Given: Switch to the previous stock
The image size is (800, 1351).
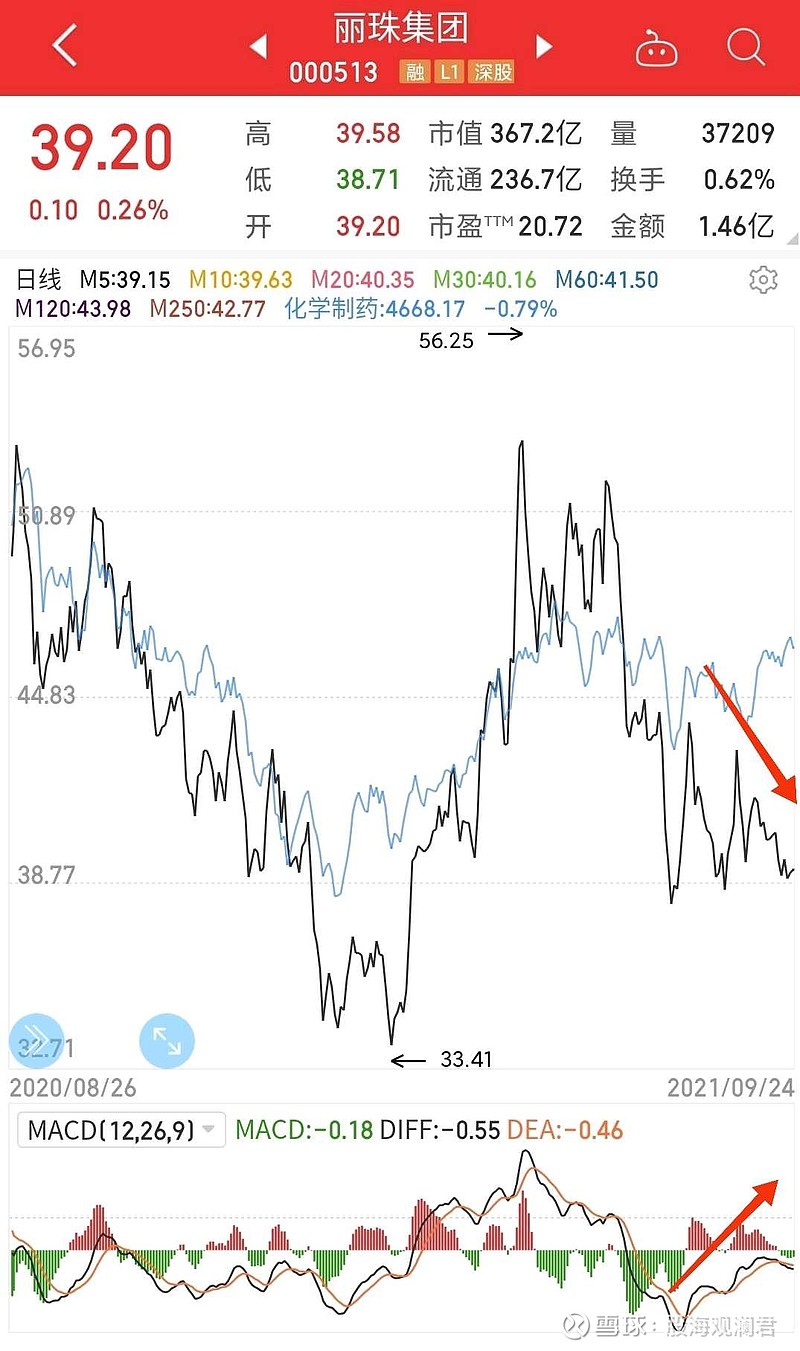Looking at the screenshot, I should point(258,46).
